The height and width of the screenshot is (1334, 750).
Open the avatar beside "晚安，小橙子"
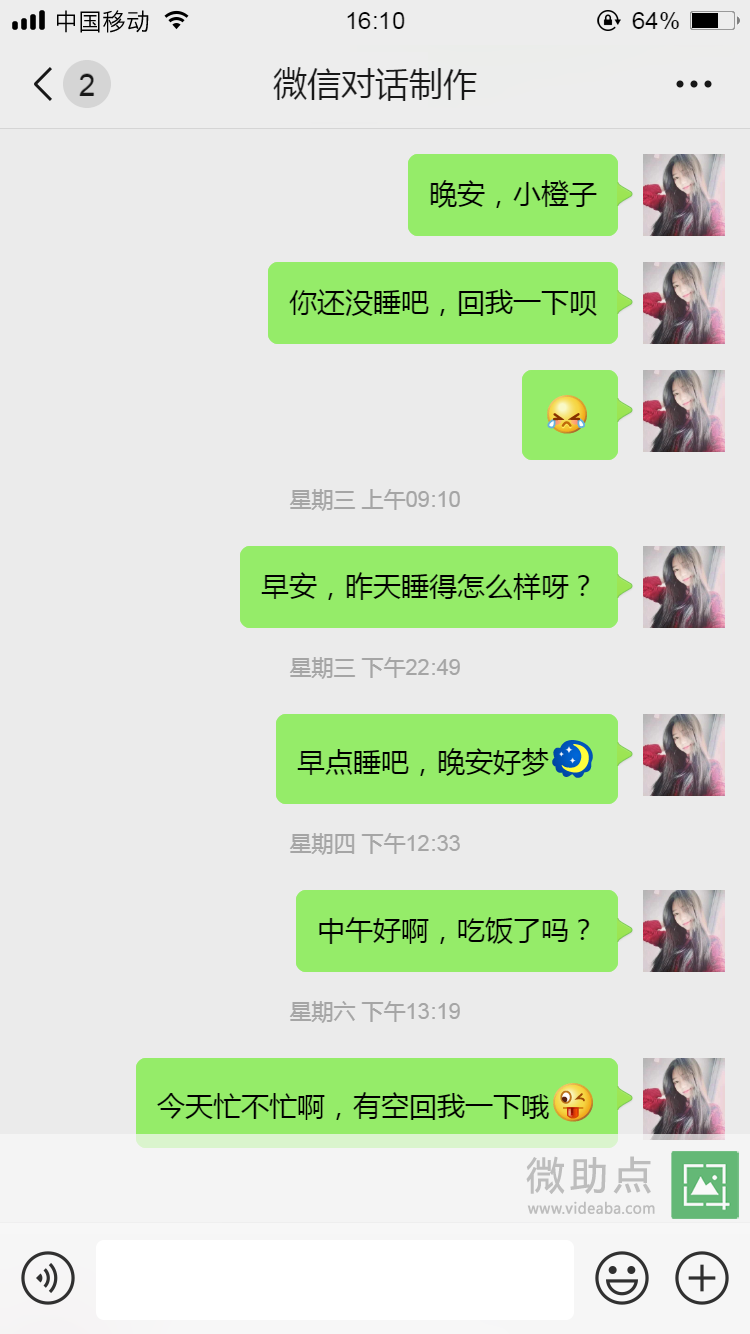pyautogui.click(x=683, y=195)
